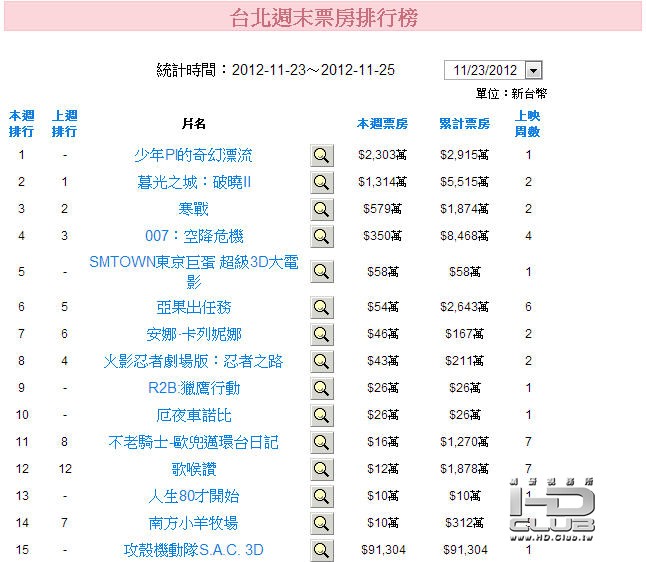Open the 歌喉讚 movie link
This screenshot has width=646, height=562.
(x=193, y=469)
